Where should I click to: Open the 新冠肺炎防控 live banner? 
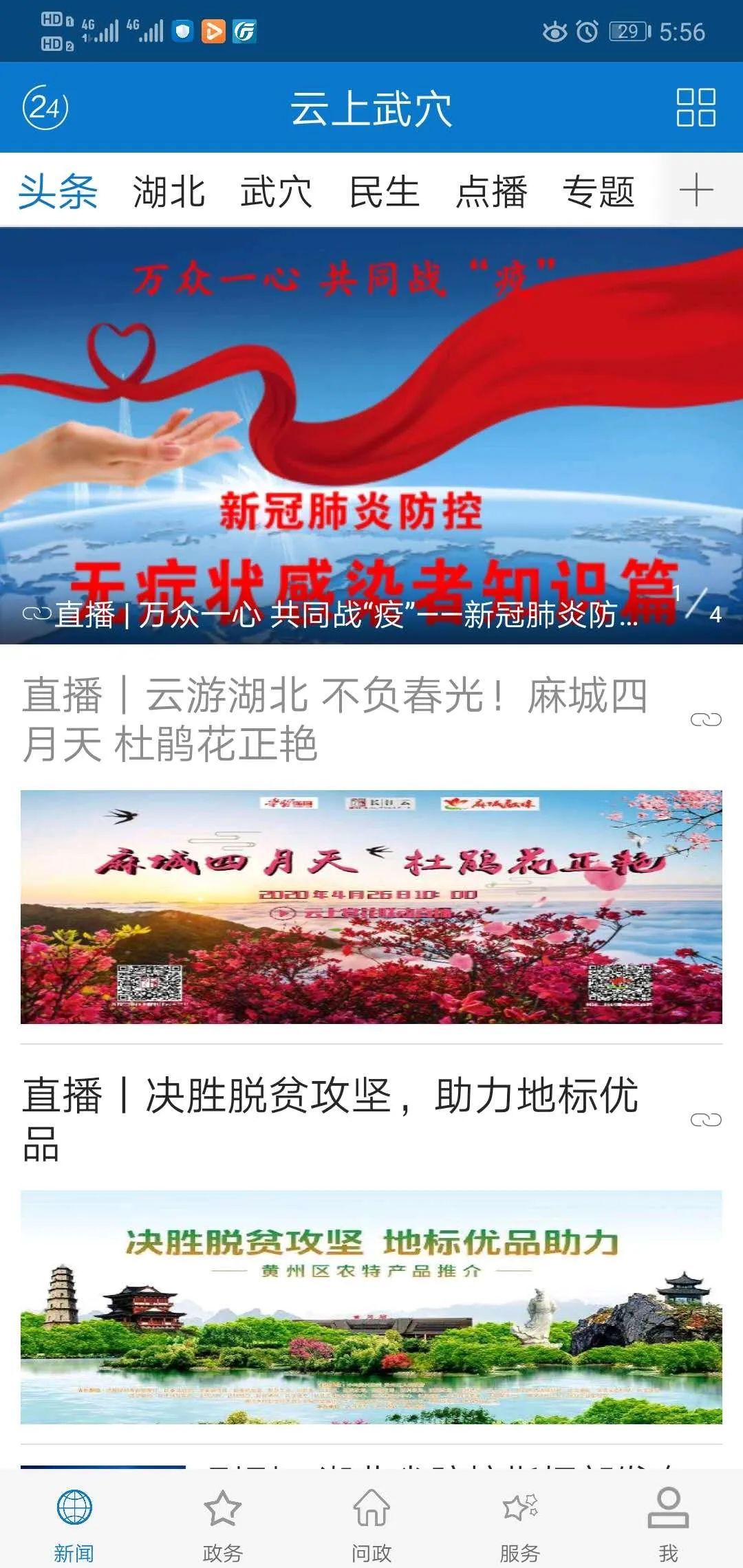coord(371,436)
